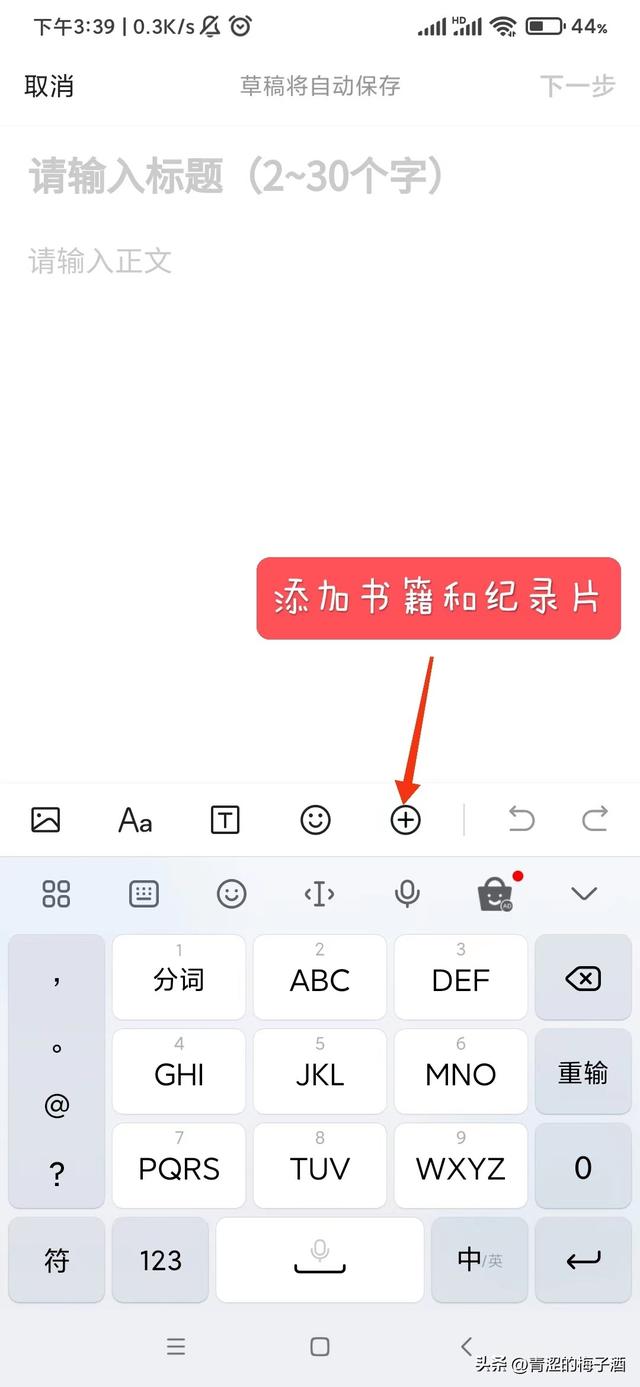Screen dimensions: 640x1387
Task: Toggle the 中/英 language key
Action: (479, 1260)
